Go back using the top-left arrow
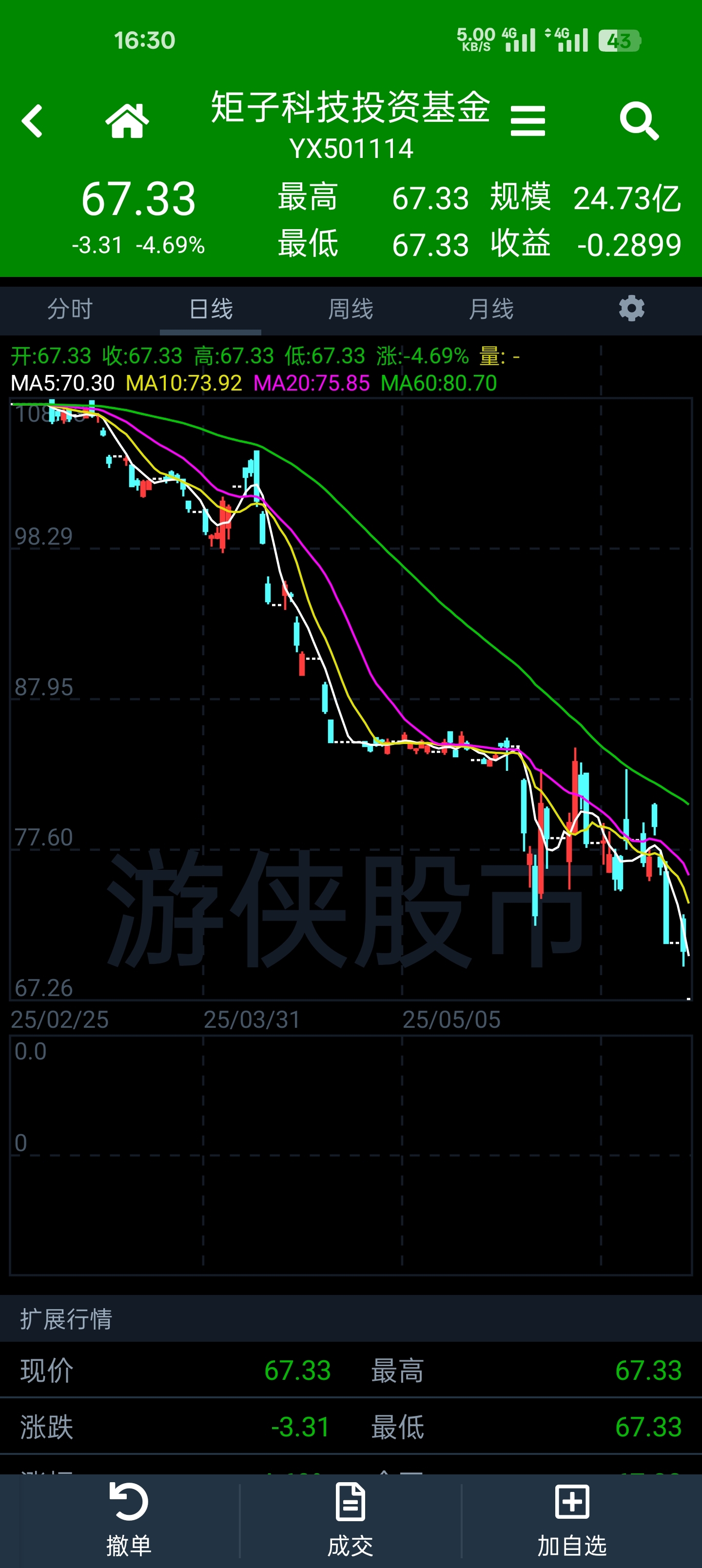Screen dimensions: 702x1568 (32, 121)
